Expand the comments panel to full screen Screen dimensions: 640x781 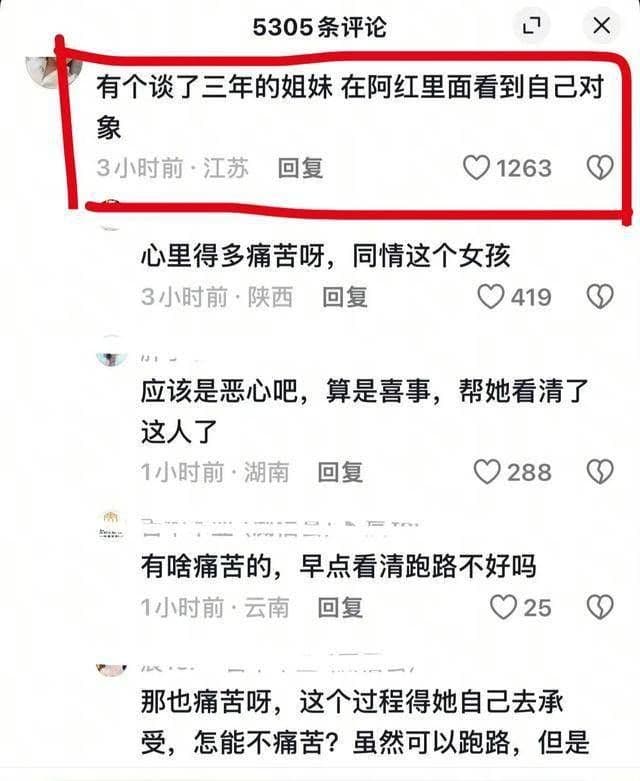click(533, 26)
